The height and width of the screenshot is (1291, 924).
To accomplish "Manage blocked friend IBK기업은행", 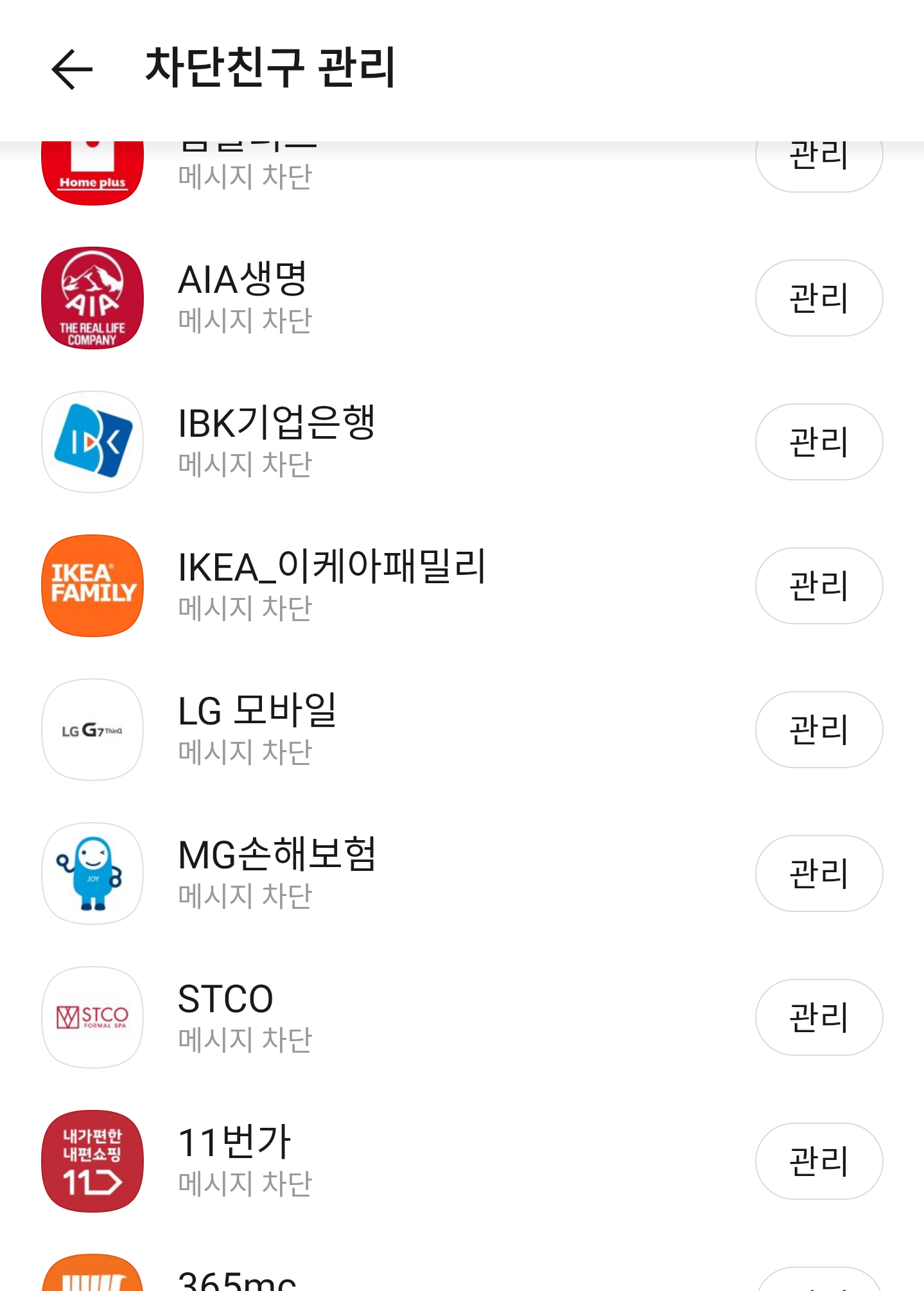I will [818, 442].
